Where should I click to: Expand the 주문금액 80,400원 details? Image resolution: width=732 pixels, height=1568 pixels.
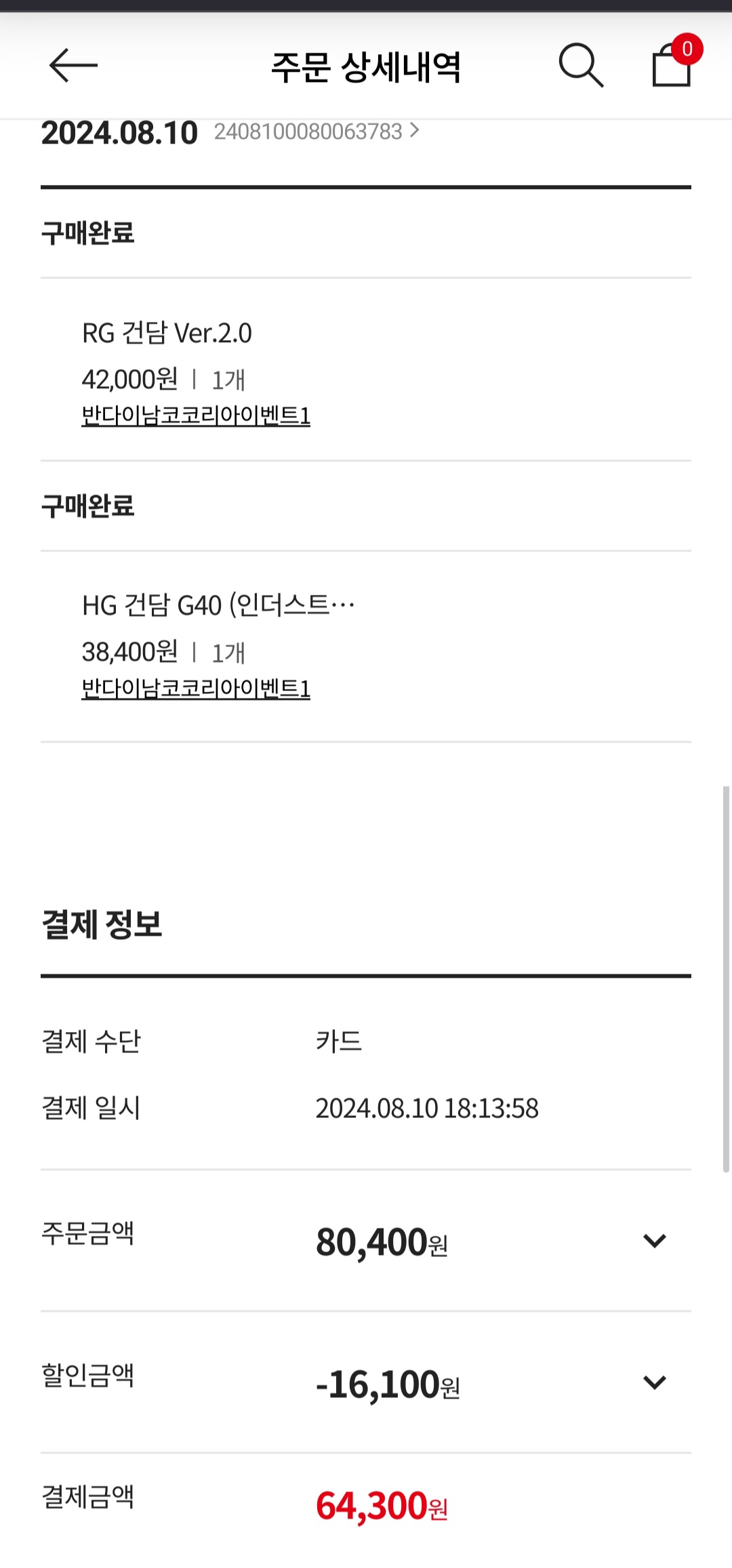654,1241
